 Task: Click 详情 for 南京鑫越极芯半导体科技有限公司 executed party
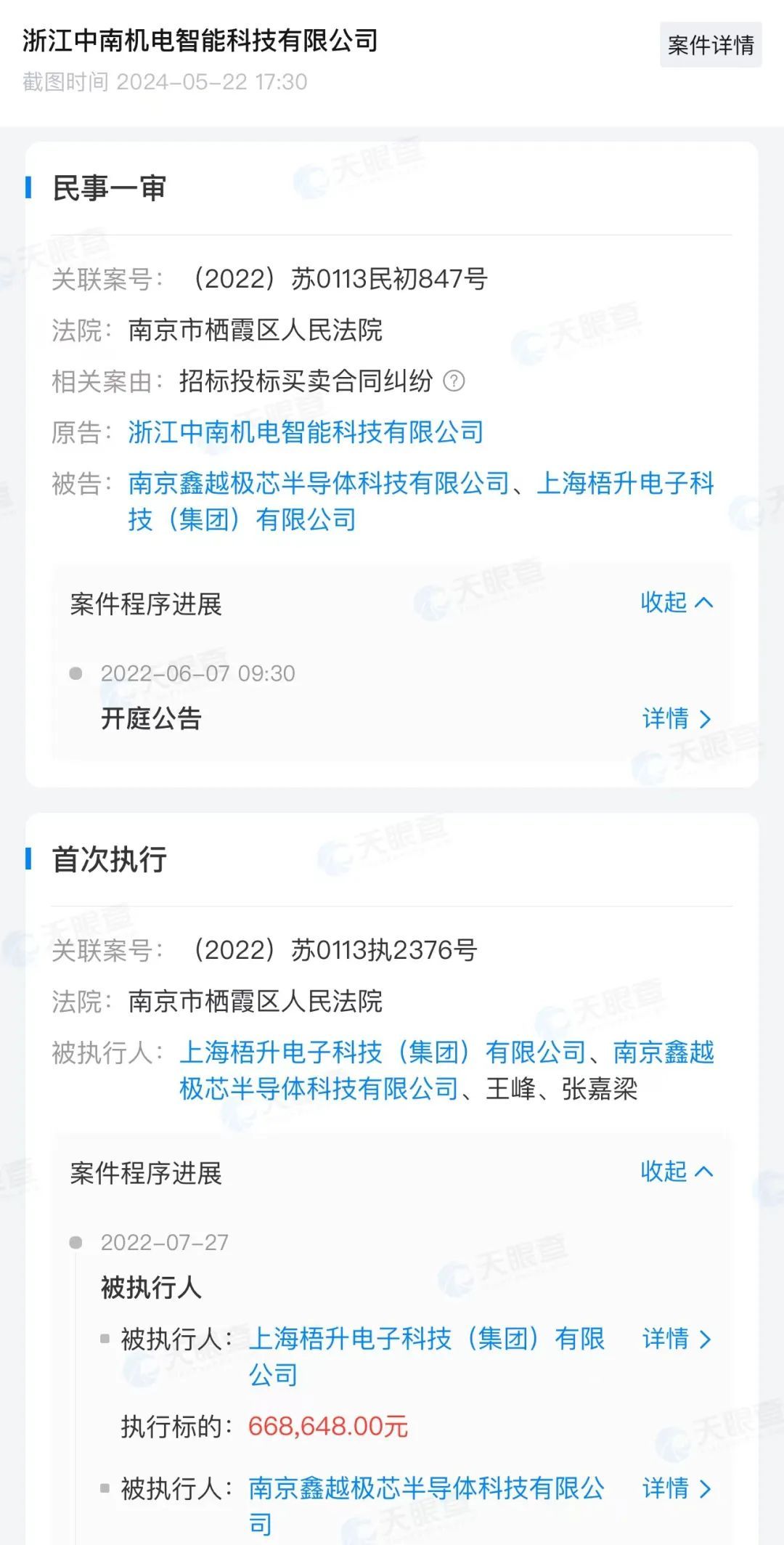(671, 1490)
